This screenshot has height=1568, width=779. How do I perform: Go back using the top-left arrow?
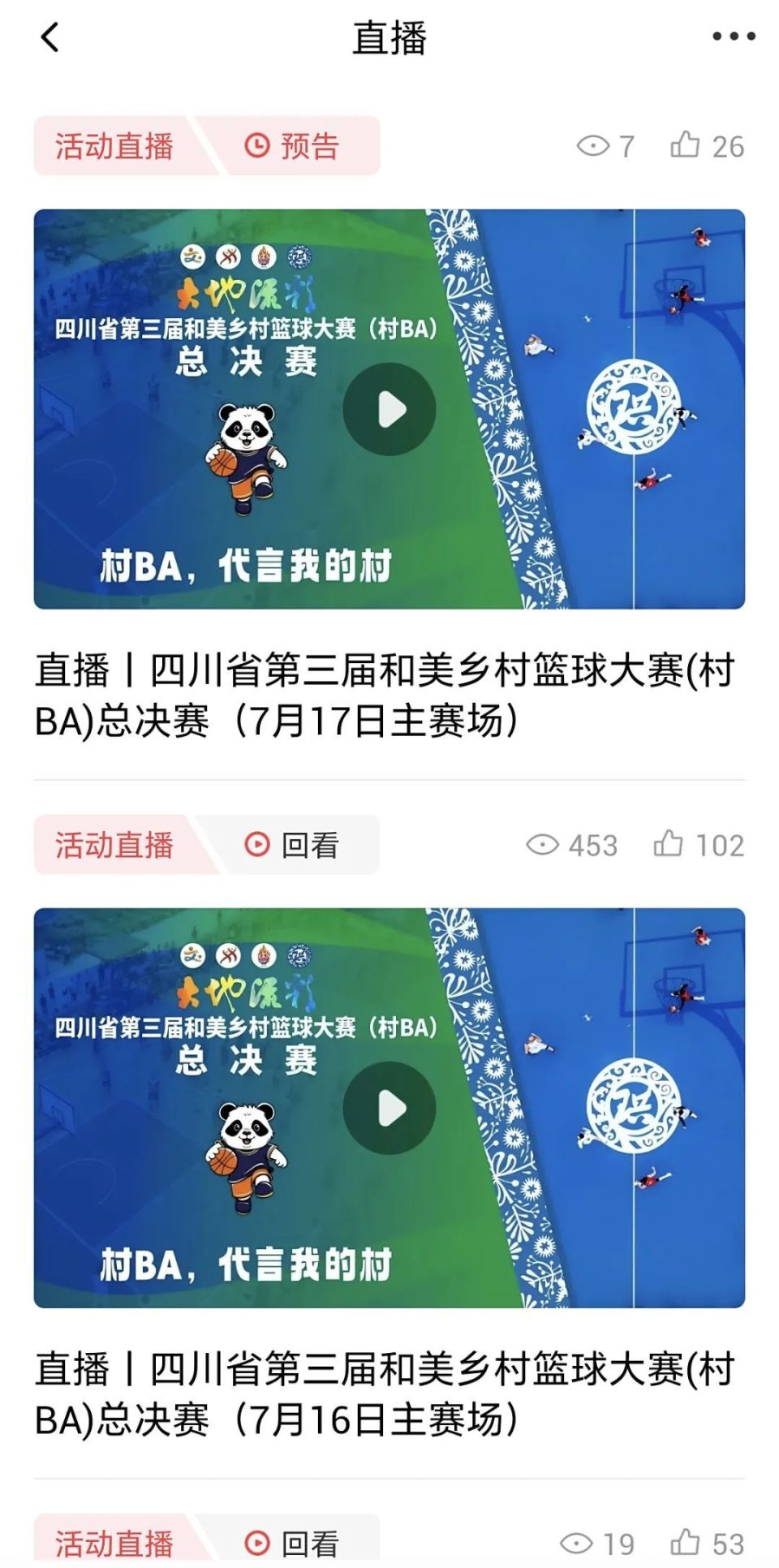click(49, 37)
